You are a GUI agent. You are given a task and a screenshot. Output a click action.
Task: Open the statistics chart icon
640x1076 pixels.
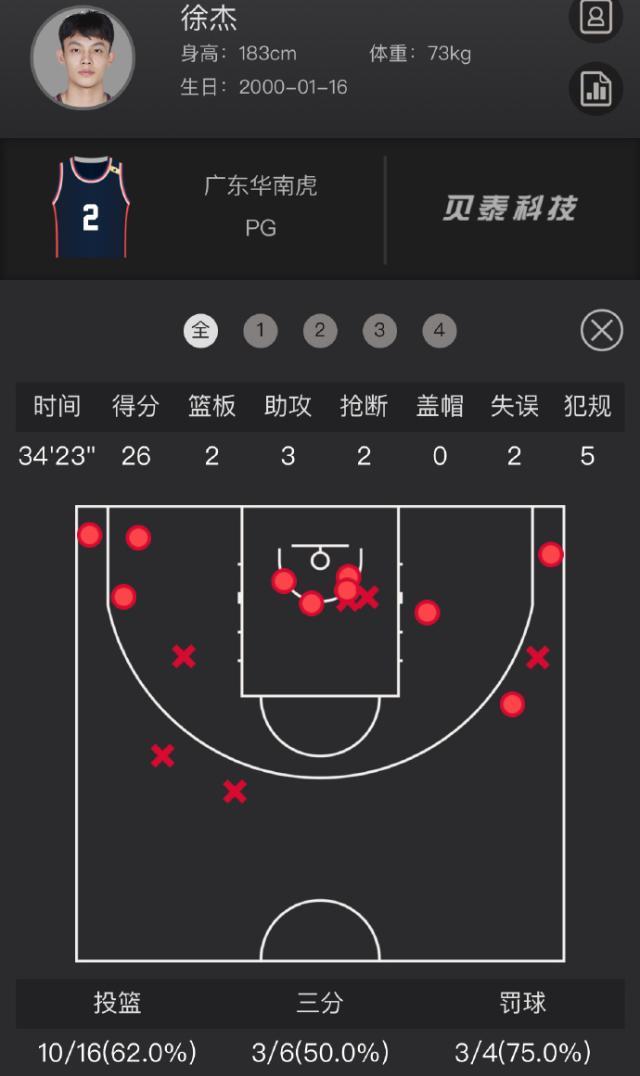(596, 88)
